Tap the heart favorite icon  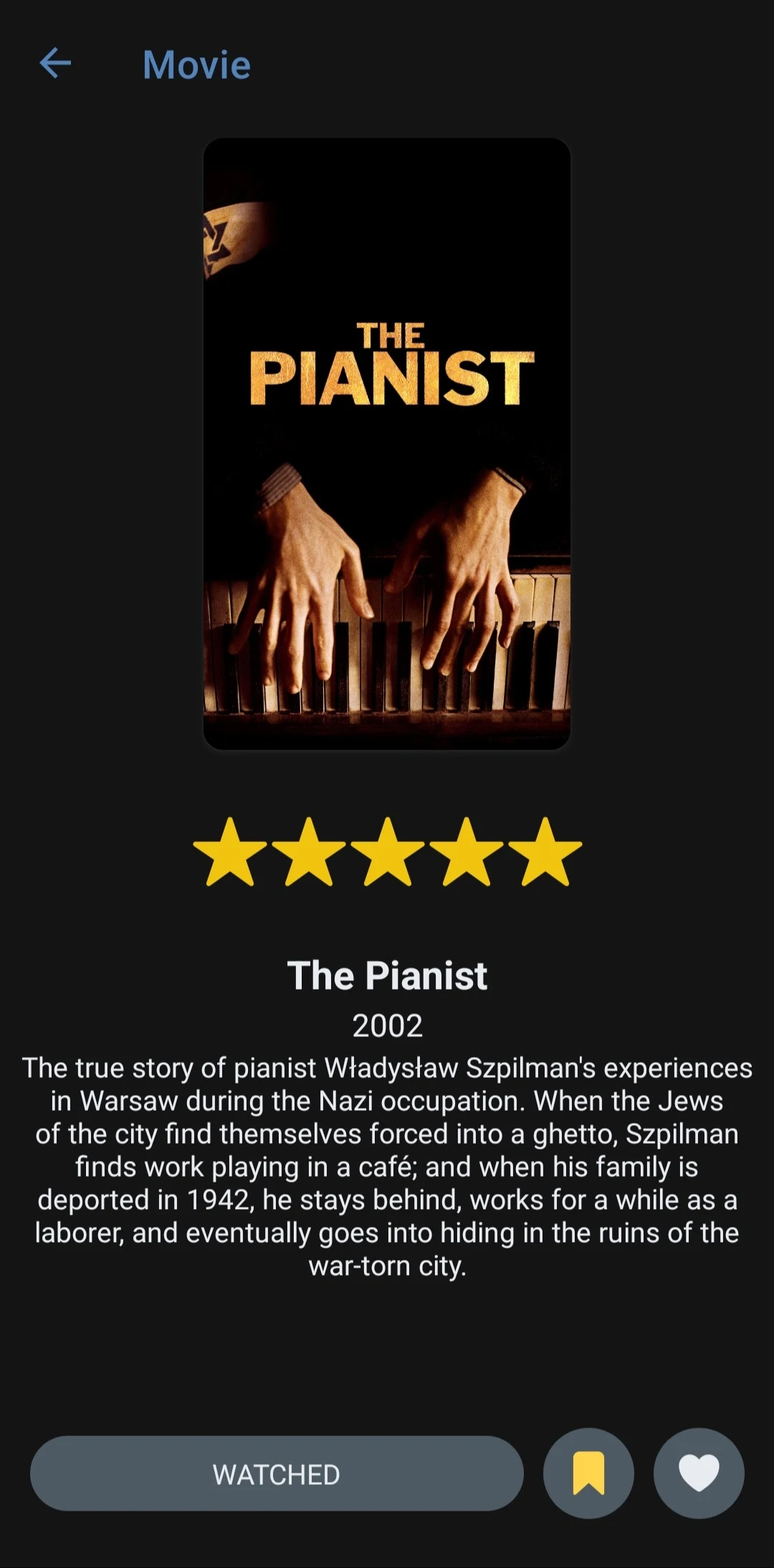(699, 1473)
